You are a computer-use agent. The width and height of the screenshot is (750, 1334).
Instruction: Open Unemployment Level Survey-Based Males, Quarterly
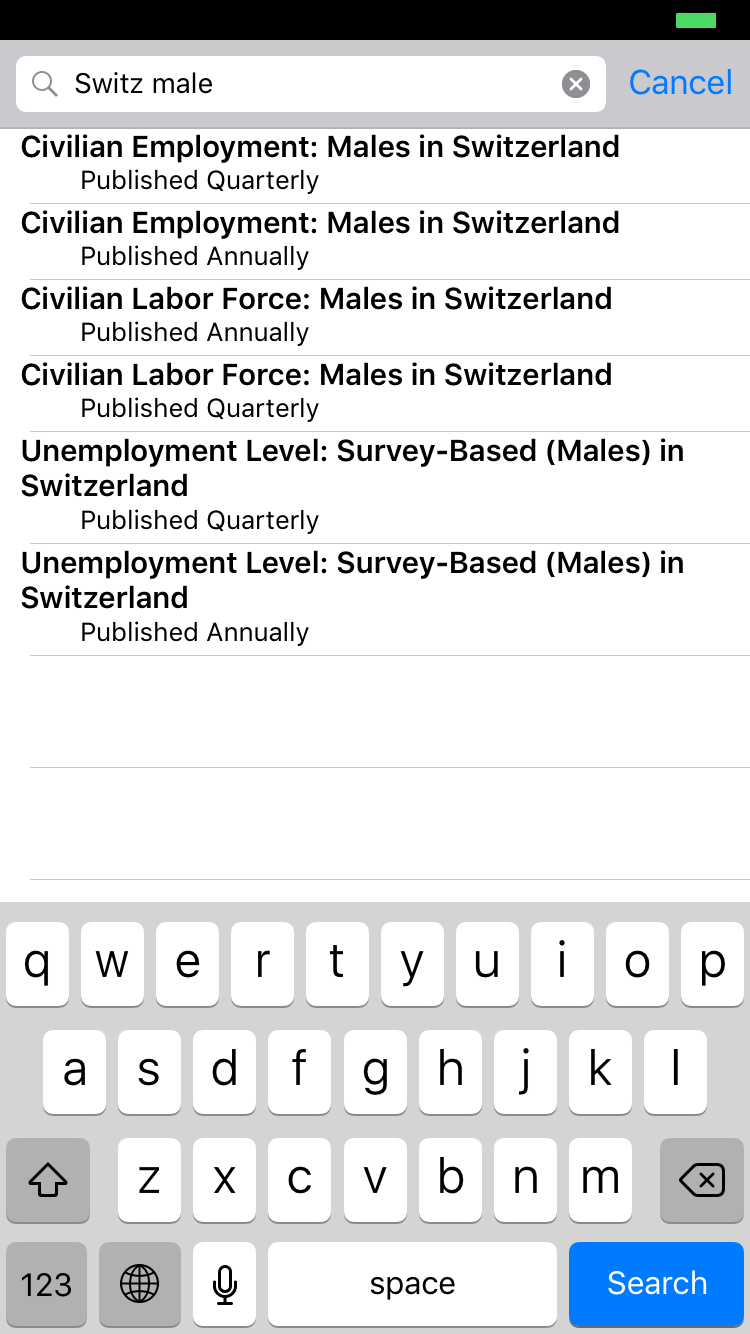tap(375, 487)
